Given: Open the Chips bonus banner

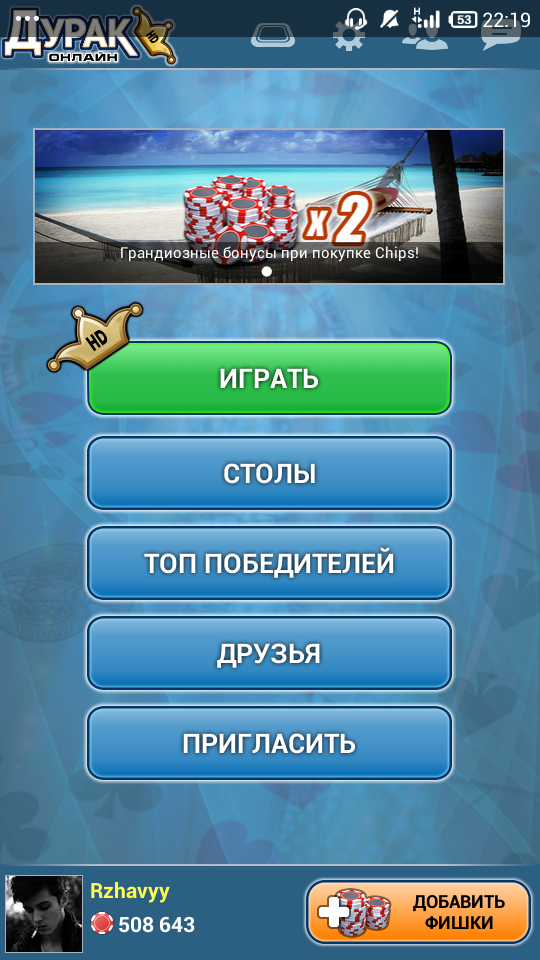Looking at the screenshot, I should click(269, 206).
